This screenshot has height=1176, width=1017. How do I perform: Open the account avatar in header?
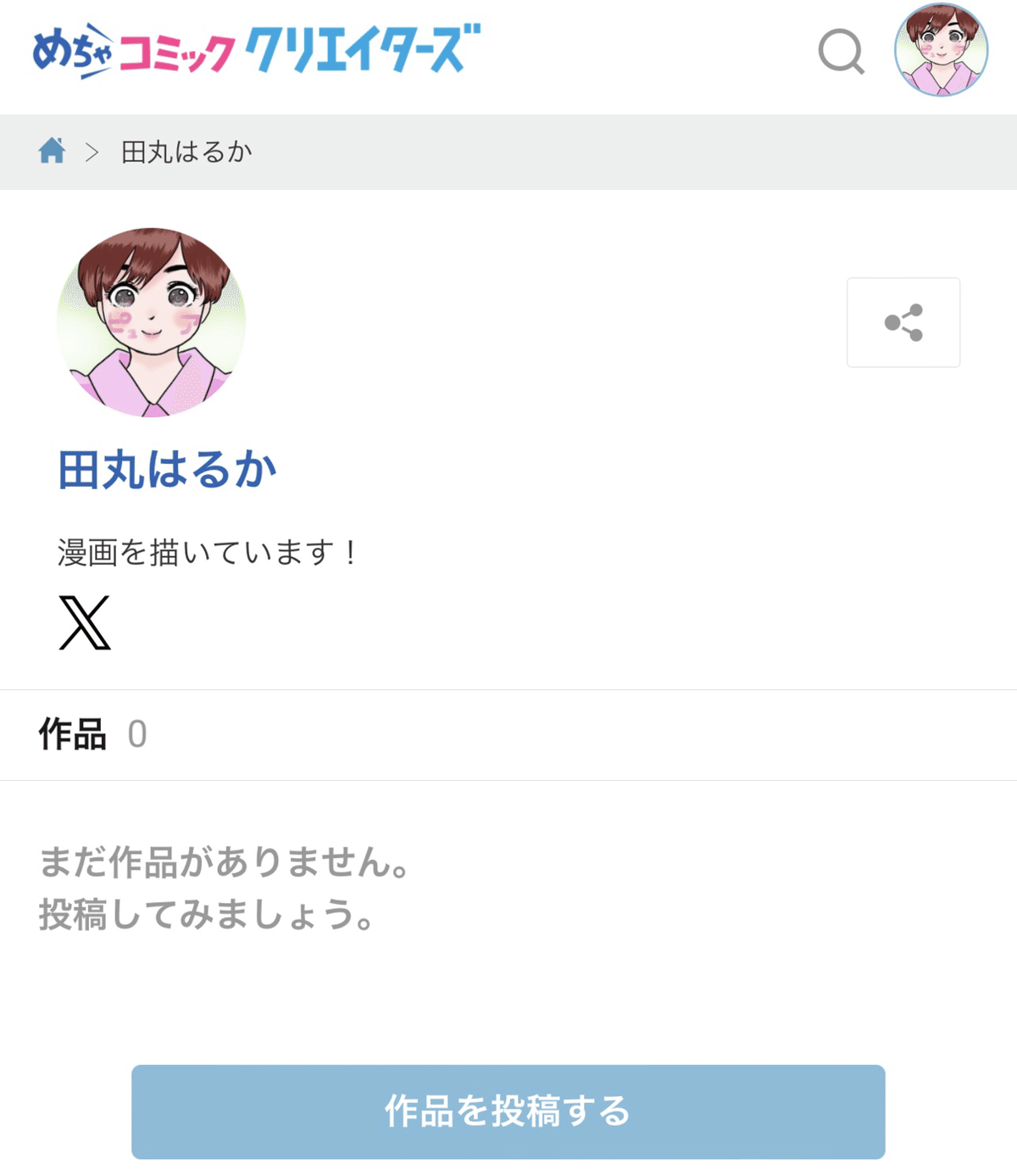point(941,50)
